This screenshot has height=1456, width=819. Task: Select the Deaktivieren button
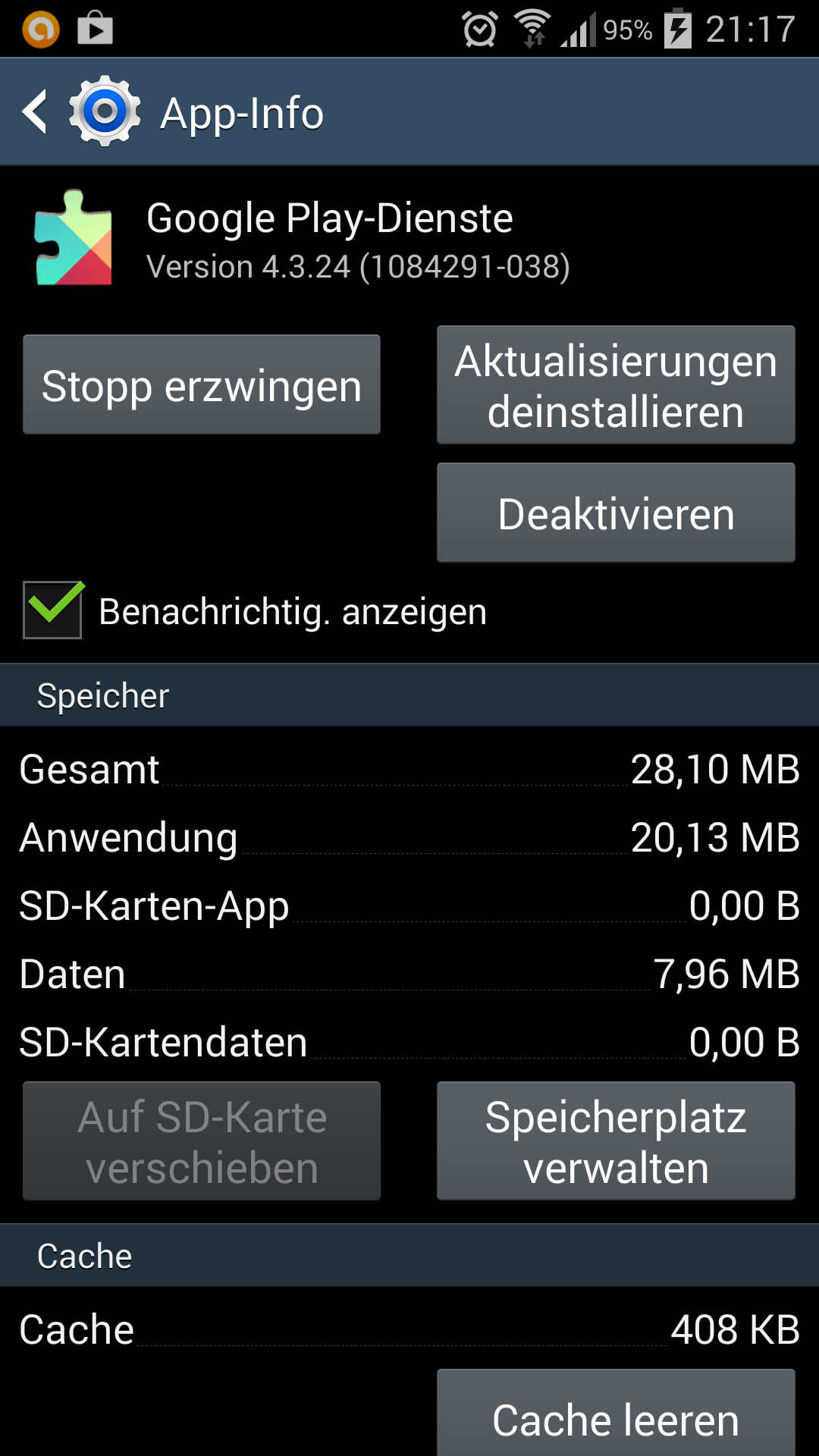tap(616, 513)
